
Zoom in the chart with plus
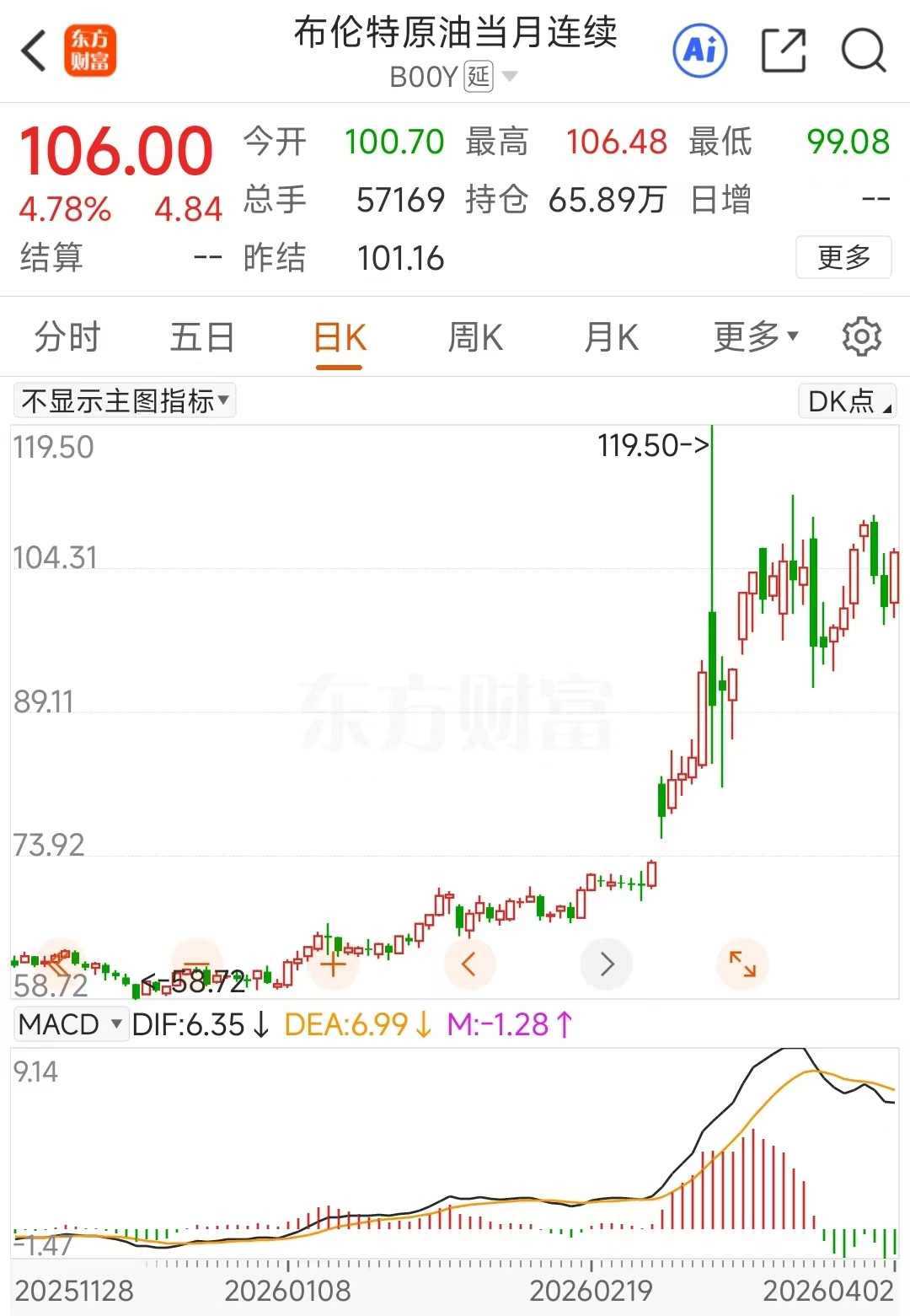coord(333,965)
